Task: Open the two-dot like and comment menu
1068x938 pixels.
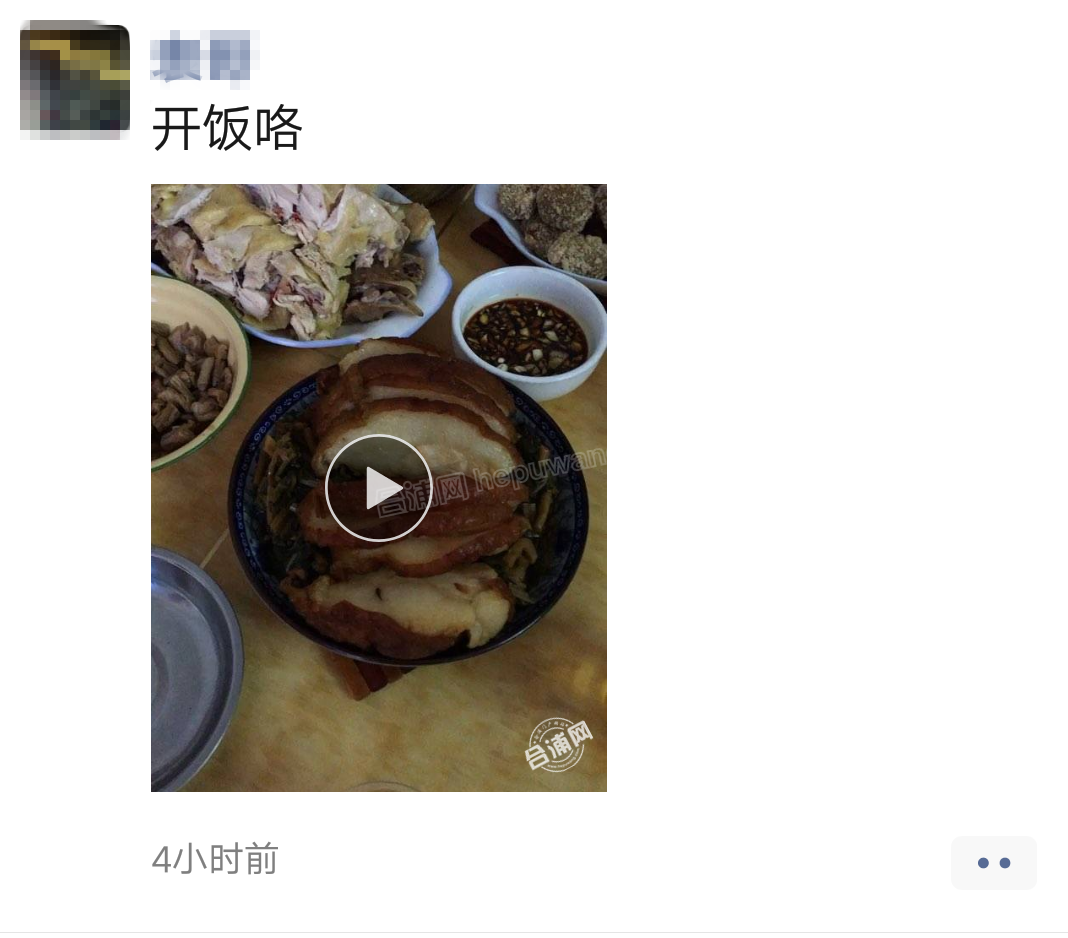Action: (993, 862)
